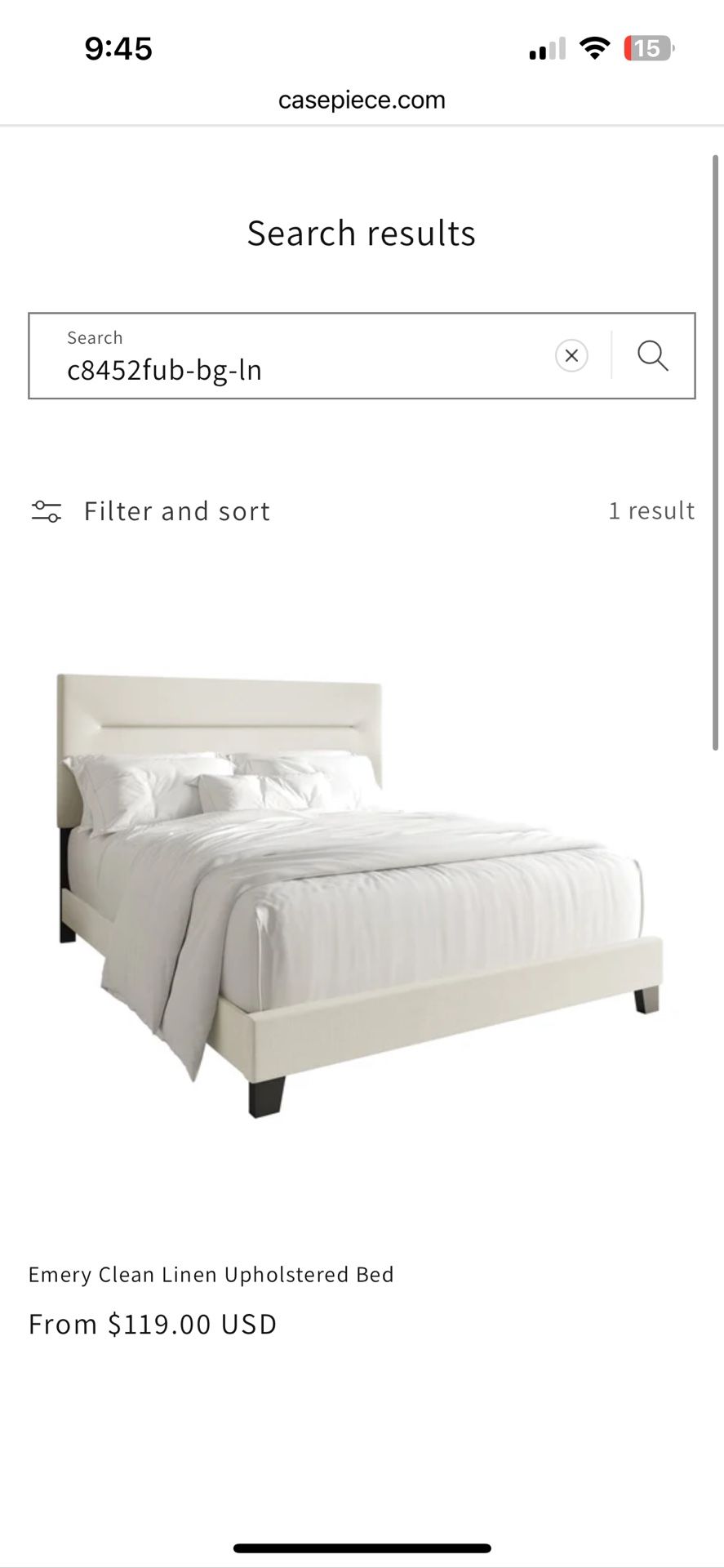Click inside the search input showing c8452fub-bg-ln
The height and width of the screenshot is (1568, 724).
click(245, 369)
